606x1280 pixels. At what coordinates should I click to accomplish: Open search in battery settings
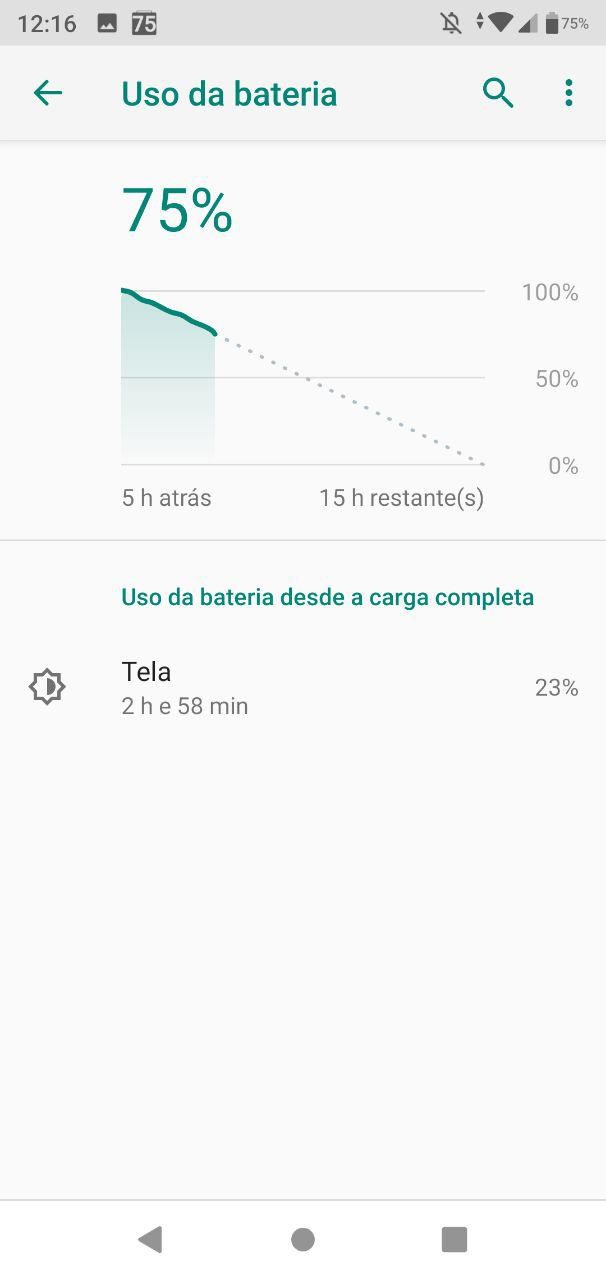coord(498,94)
